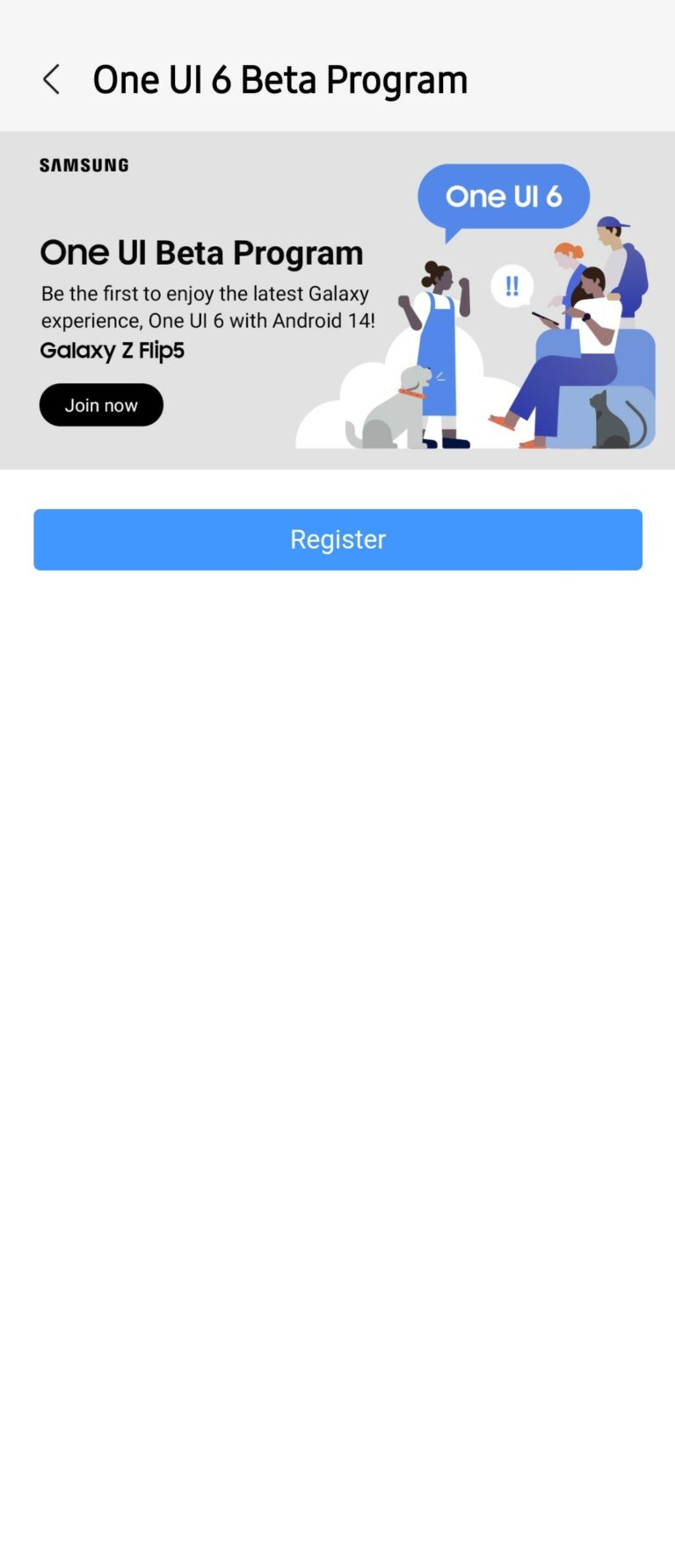Click the exclamation marks chat bubble
This screenshot has width=675, height=1568.
511,284
